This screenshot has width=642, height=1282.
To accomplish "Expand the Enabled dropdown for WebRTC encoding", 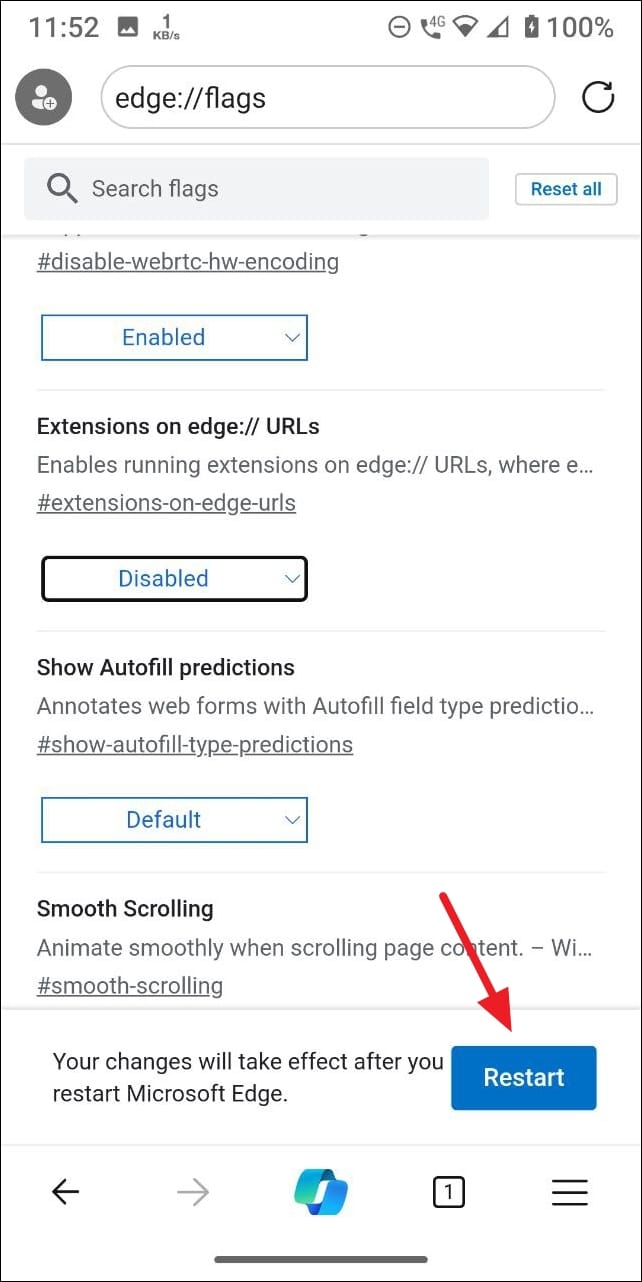I will click(x=174, y=337).
